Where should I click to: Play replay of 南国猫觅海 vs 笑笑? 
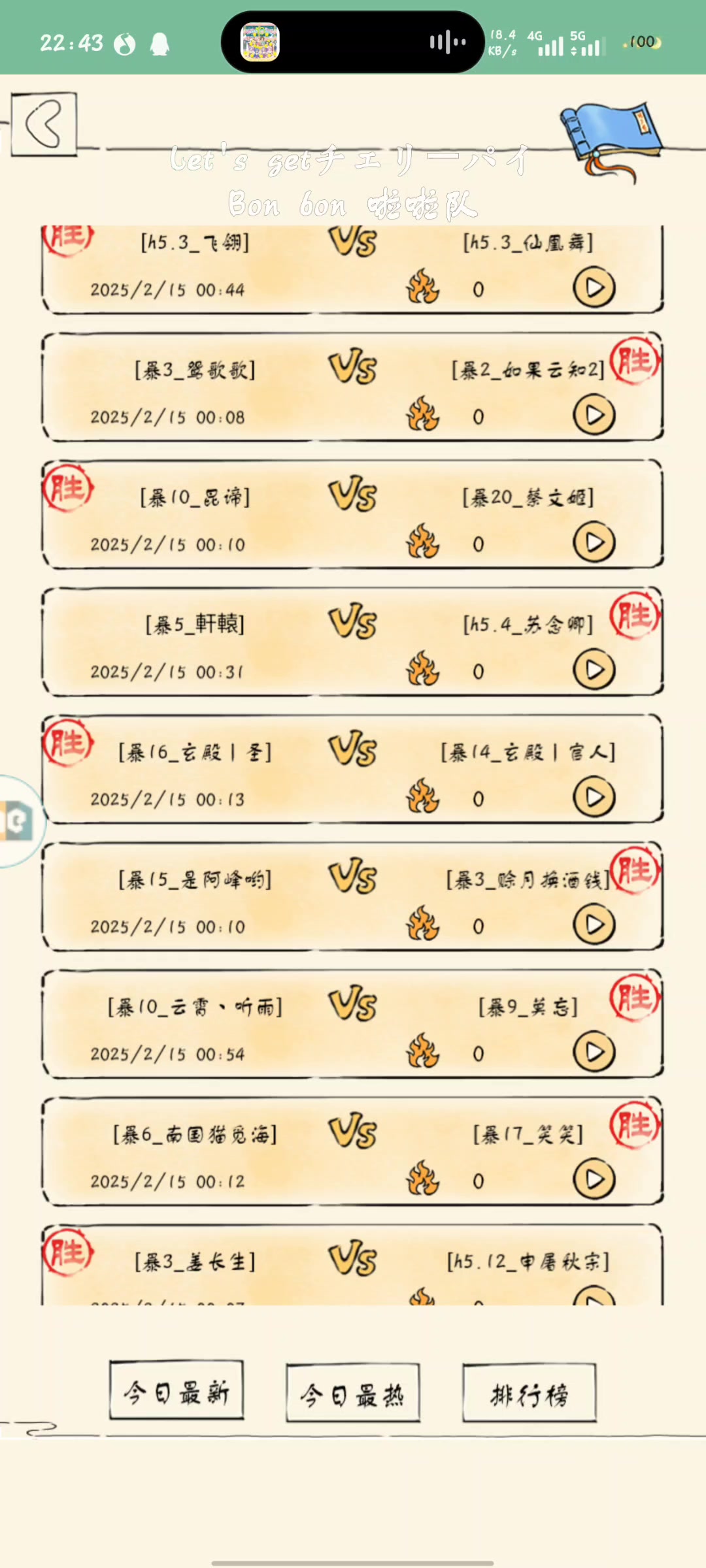(x=594, y=1180)
